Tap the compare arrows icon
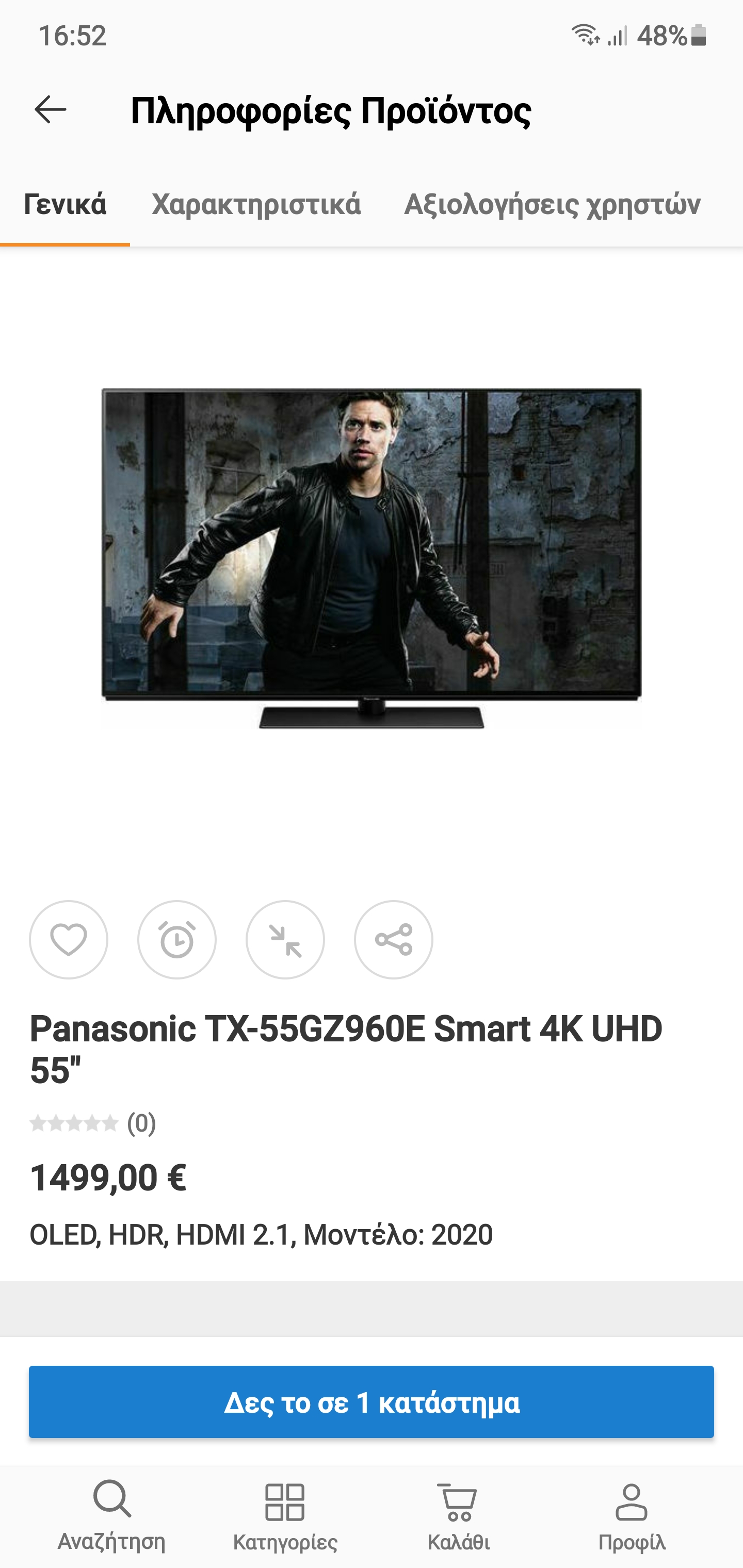 pos(285,940)
